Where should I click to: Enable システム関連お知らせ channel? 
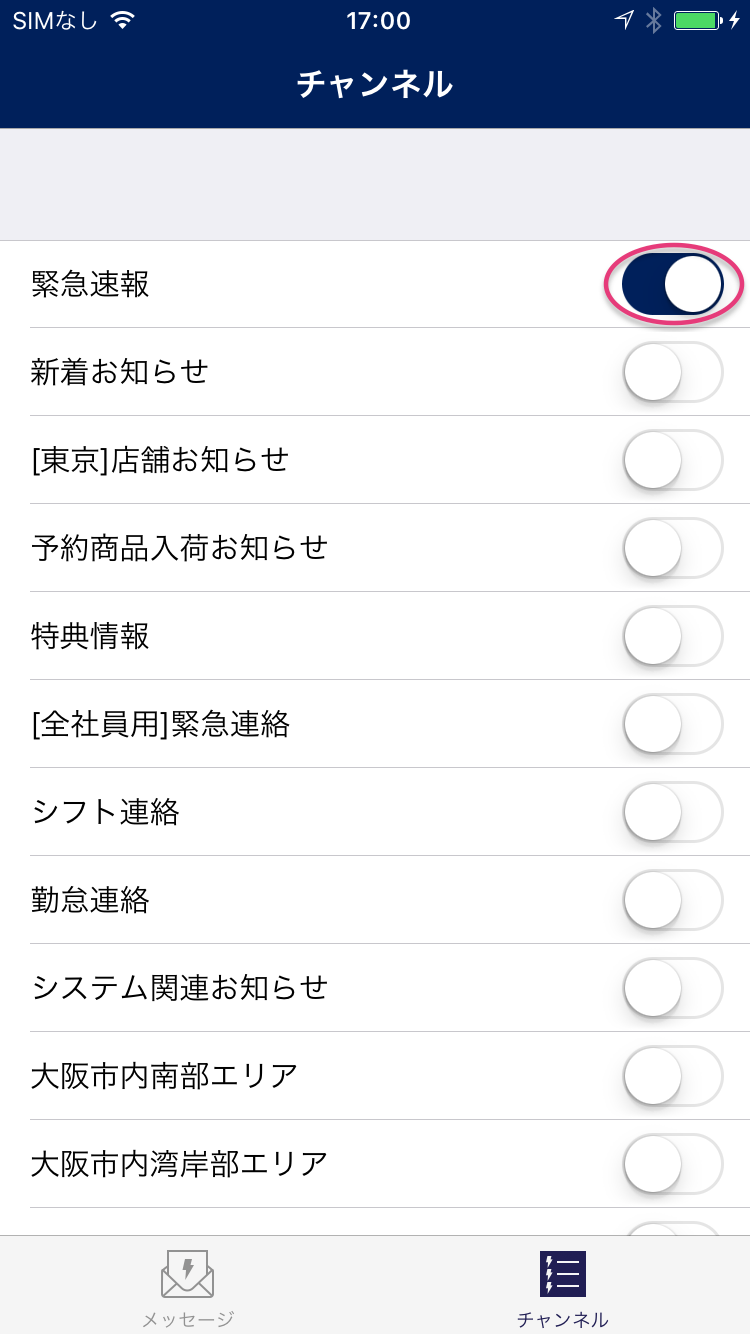click(x=673, y=988)
